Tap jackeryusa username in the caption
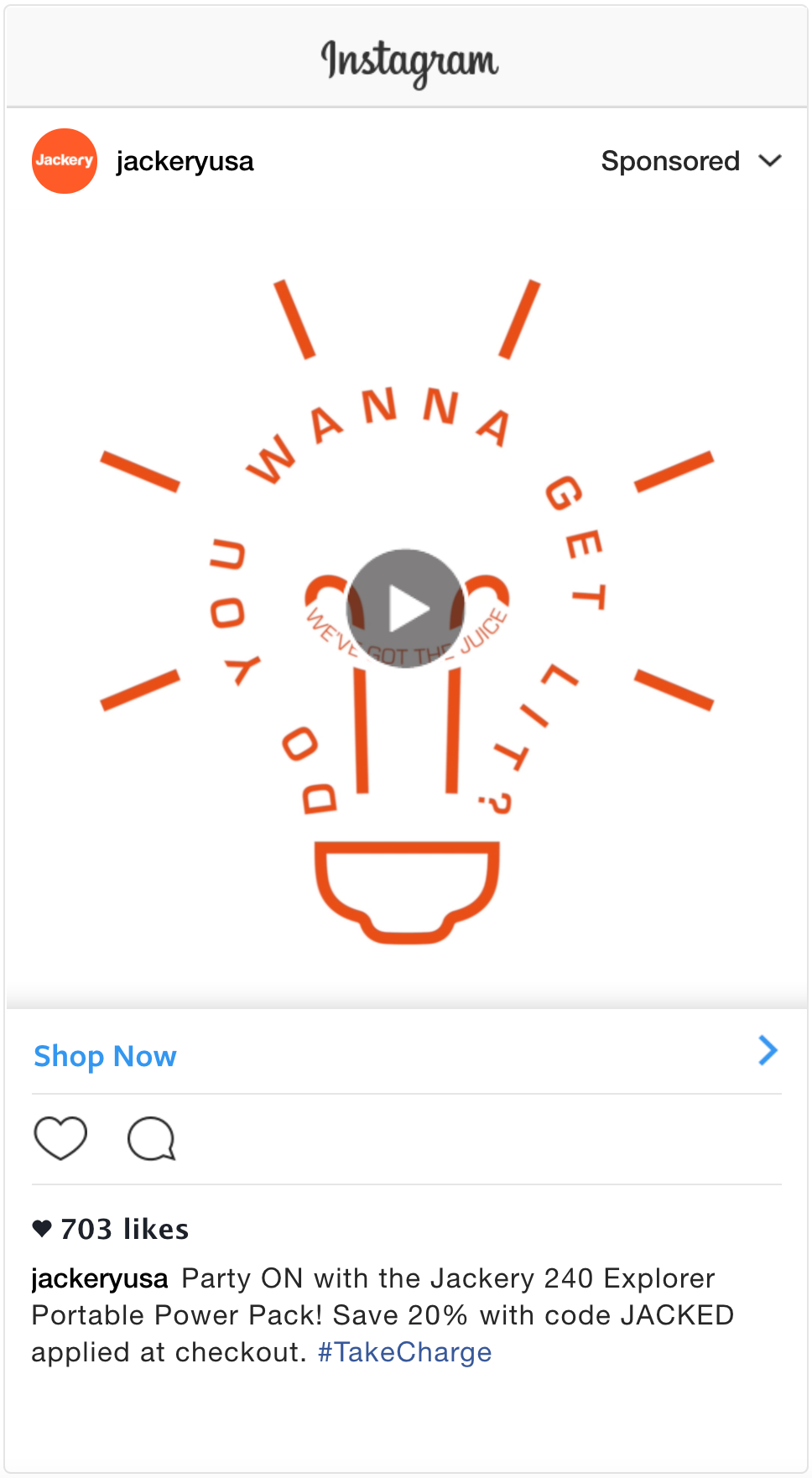 coord(99,1278)
